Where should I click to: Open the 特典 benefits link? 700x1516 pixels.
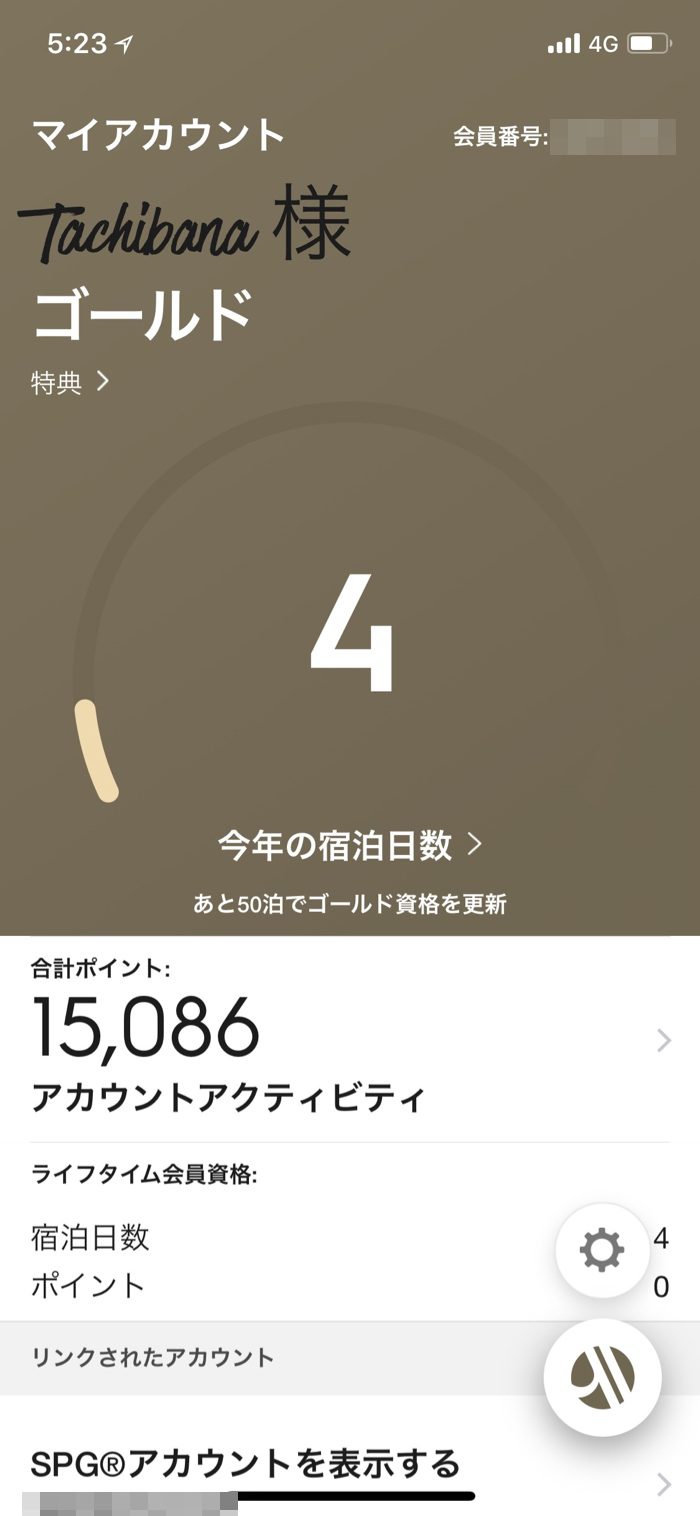point(70,383)
